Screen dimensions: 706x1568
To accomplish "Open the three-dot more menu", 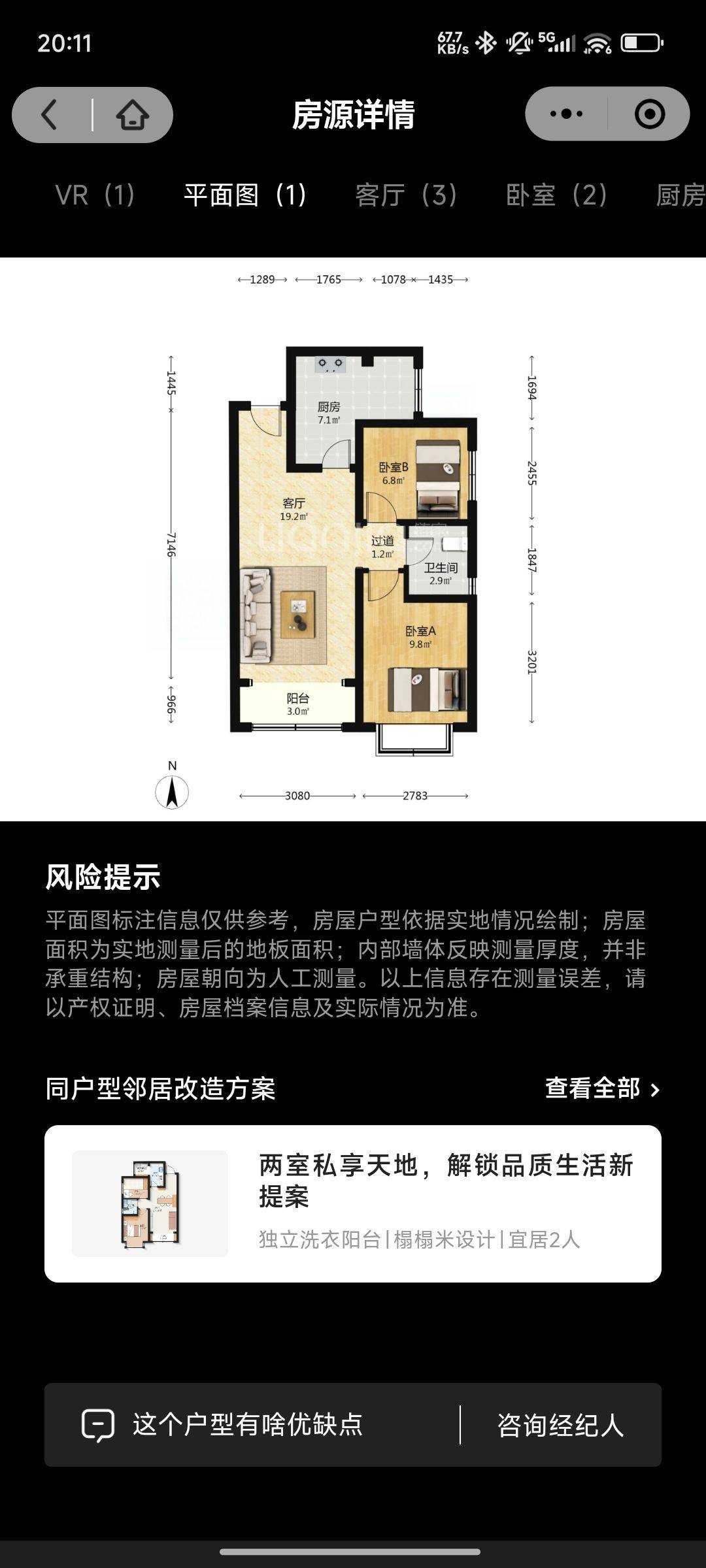I will pos(566,114).
